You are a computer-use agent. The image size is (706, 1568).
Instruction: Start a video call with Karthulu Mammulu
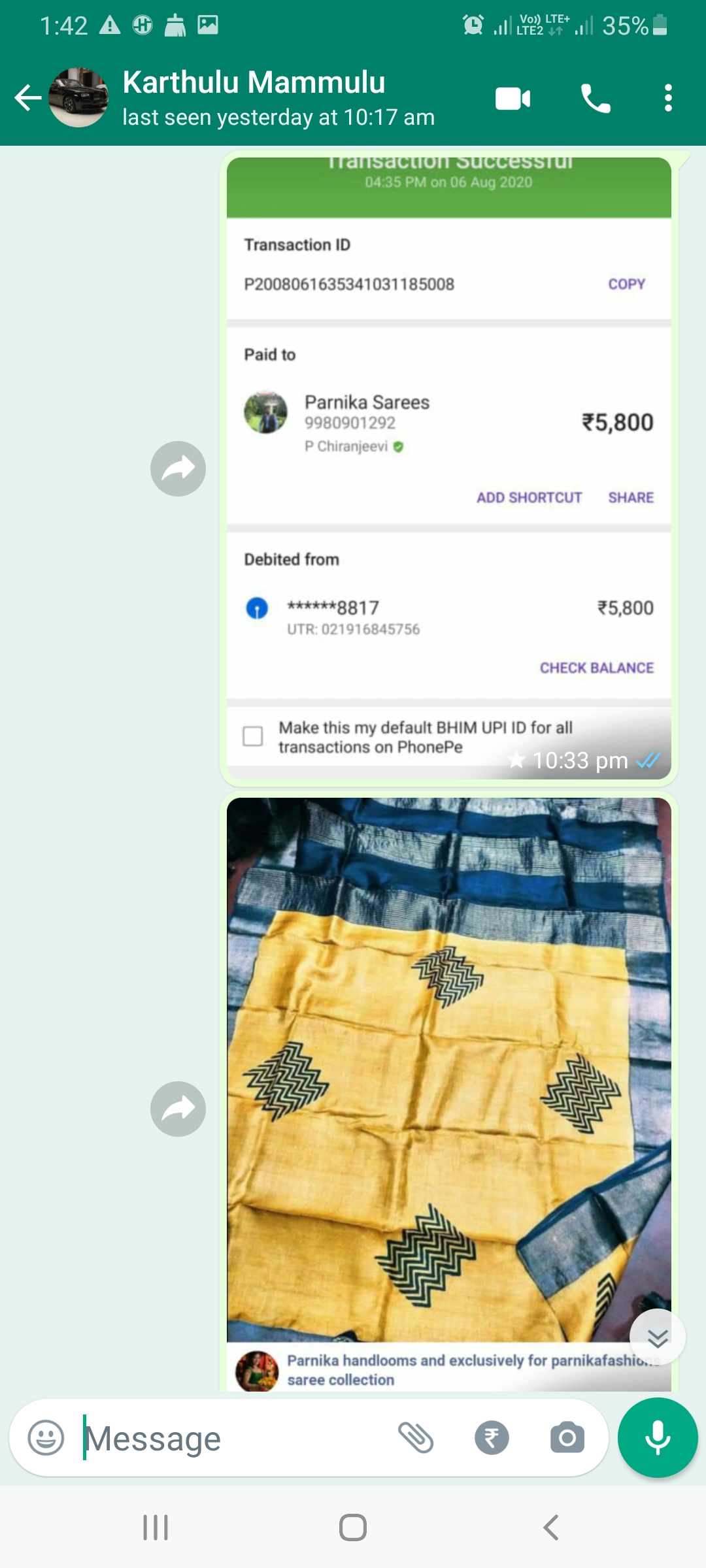coord(513,99)
